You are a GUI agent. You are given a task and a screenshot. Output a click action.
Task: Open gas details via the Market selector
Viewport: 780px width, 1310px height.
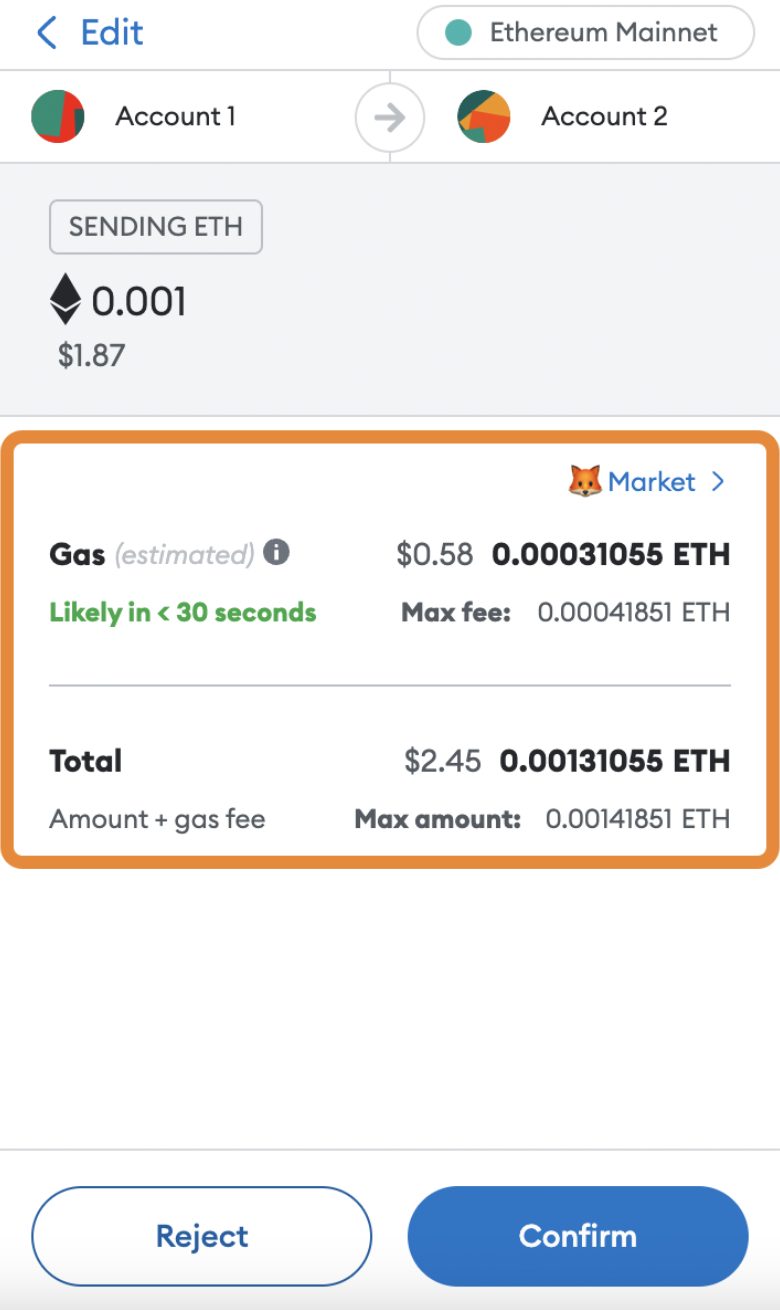[652, 482]
